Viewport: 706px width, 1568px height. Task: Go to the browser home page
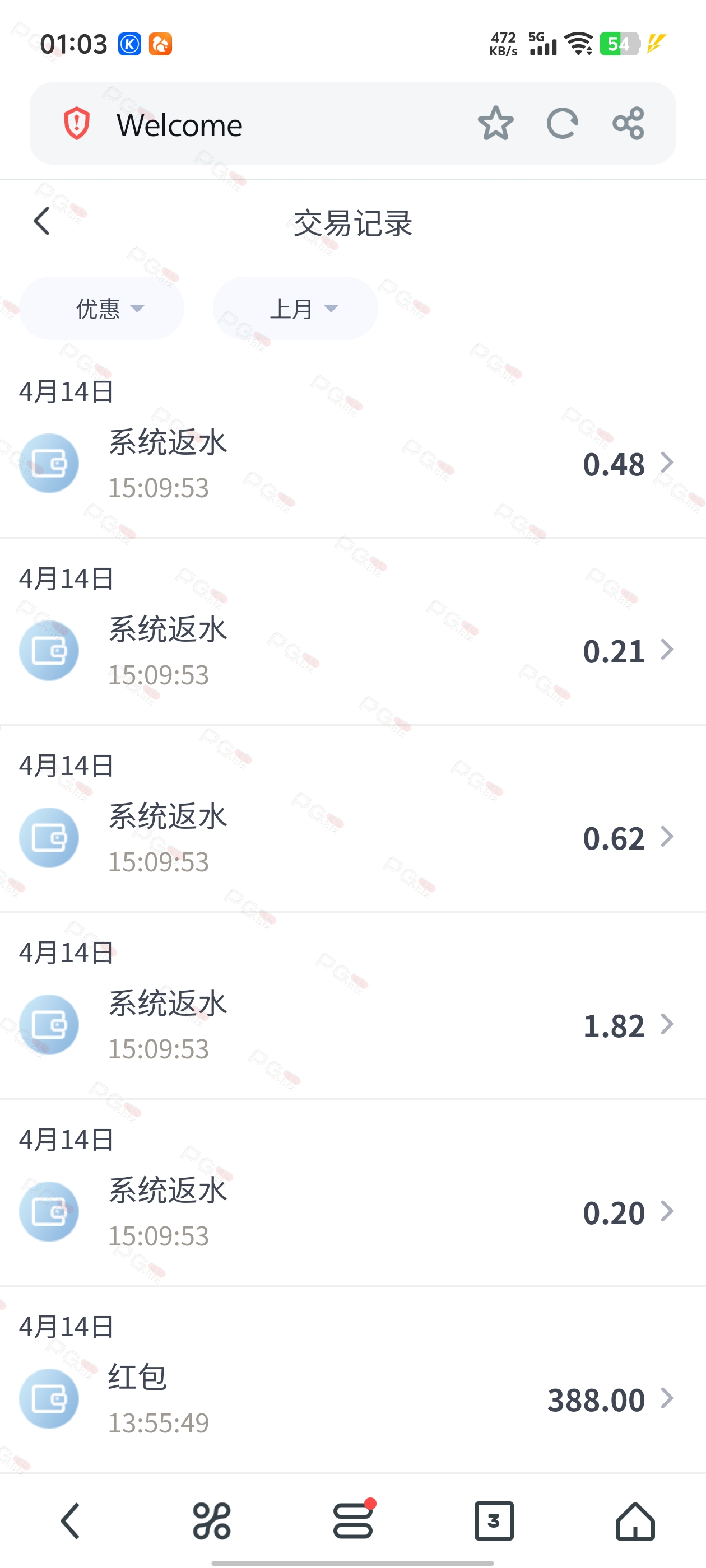coord(635,1520)
